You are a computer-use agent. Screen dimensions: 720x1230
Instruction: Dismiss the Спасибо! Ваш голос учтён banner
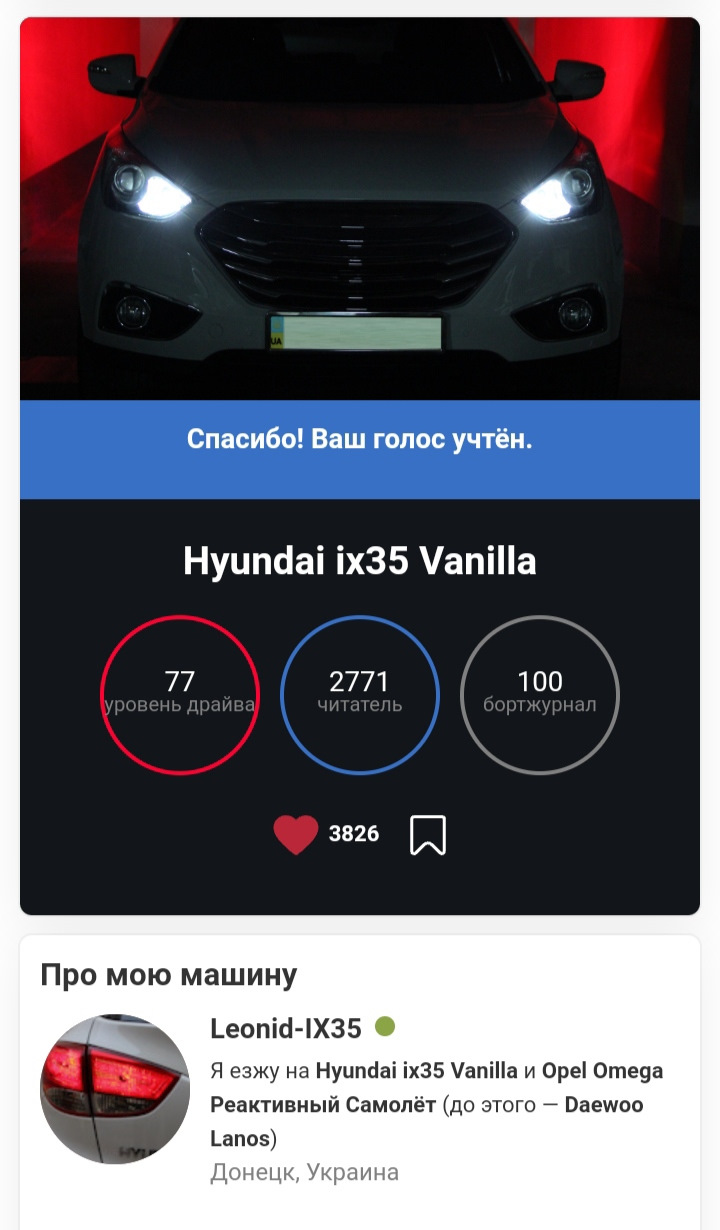pos(360,437)
